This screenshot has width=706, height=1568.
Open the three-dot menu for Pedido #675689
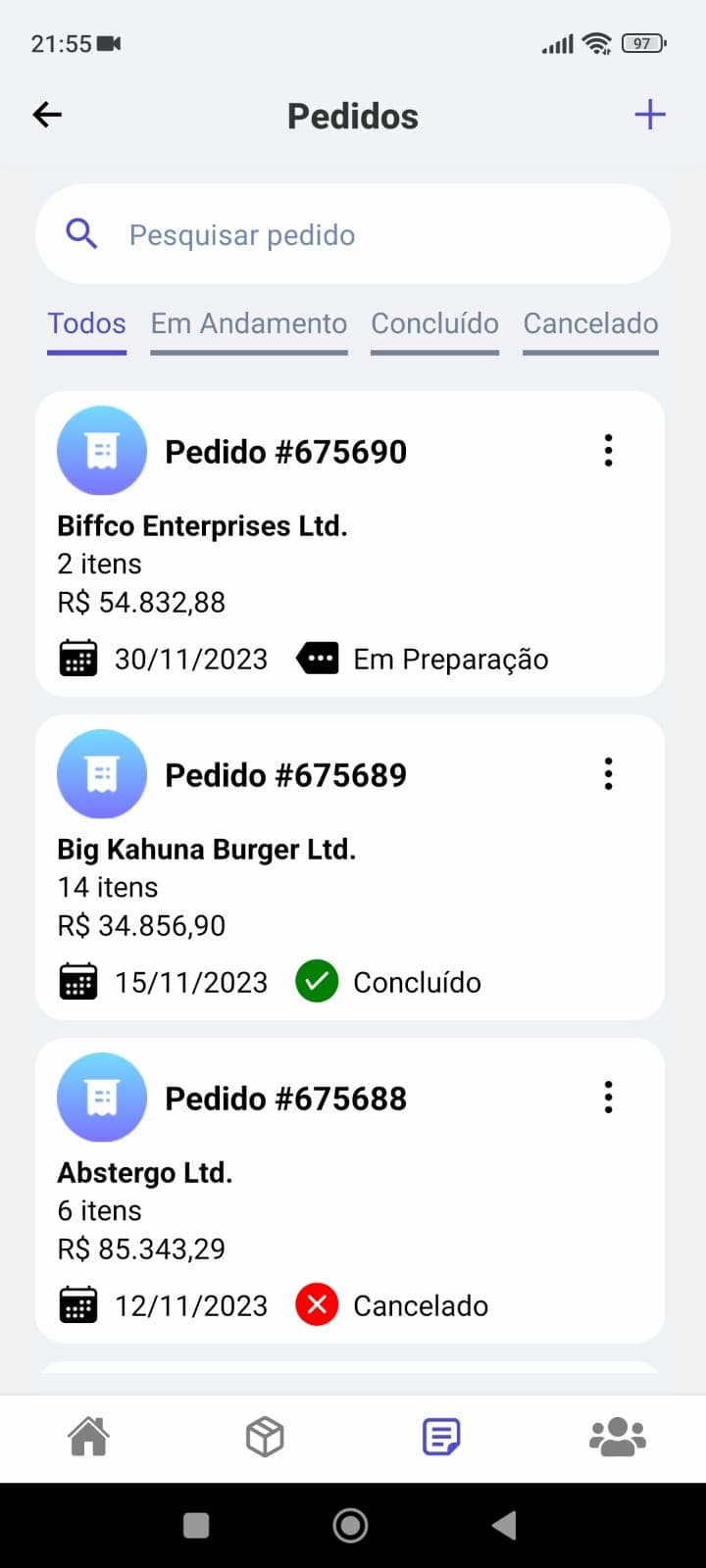[608, 773]
